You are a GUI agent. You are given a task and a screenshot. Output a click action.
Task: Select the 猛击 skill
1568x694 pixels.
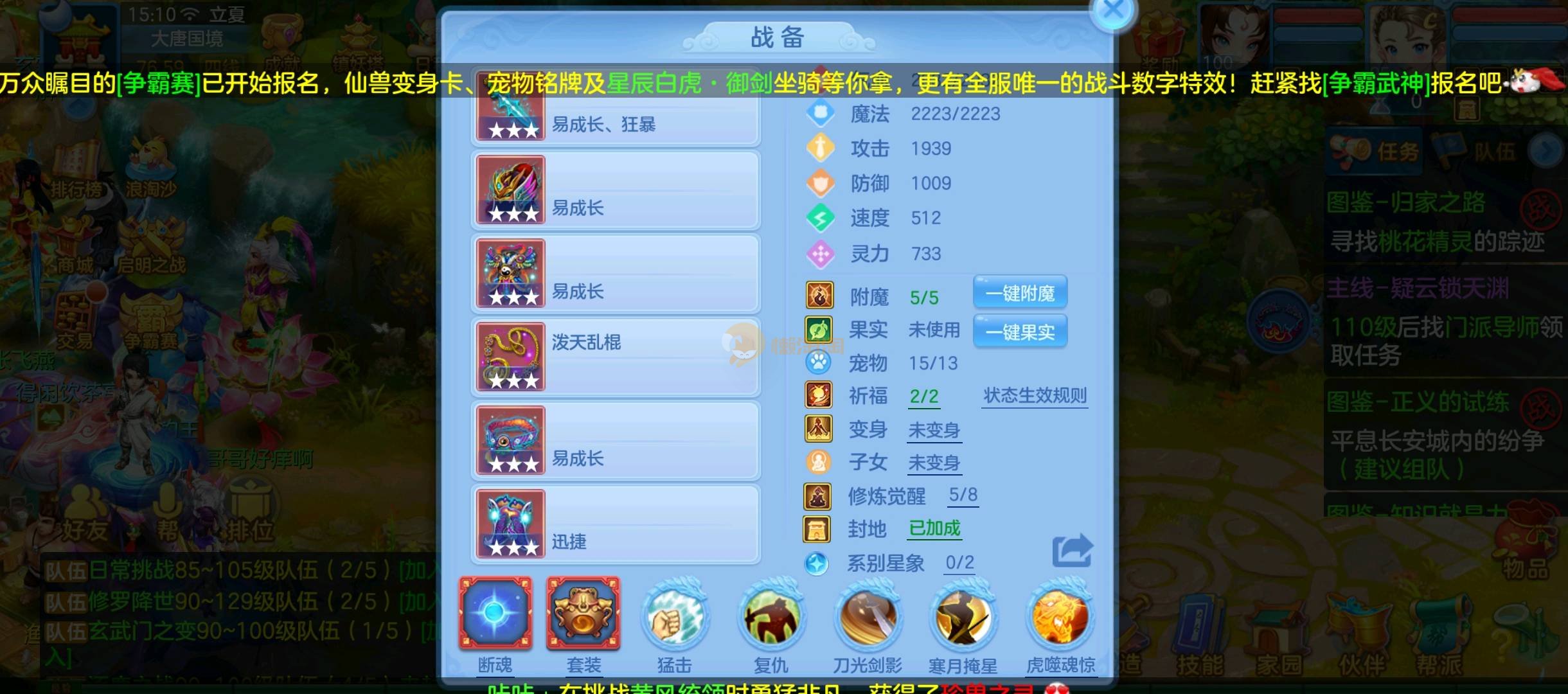674,617
